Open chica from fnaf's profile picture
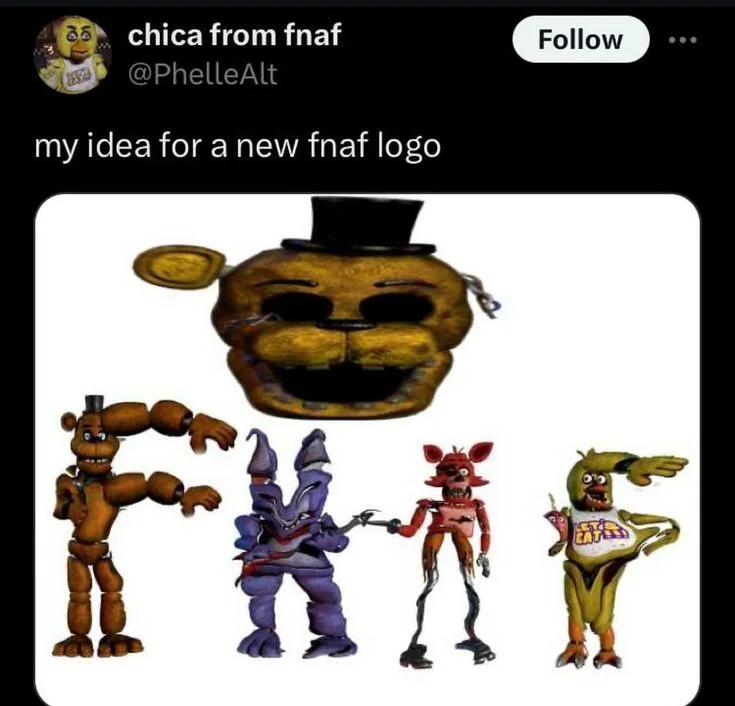This screenshot has width=735, height=706. point(74,55)
